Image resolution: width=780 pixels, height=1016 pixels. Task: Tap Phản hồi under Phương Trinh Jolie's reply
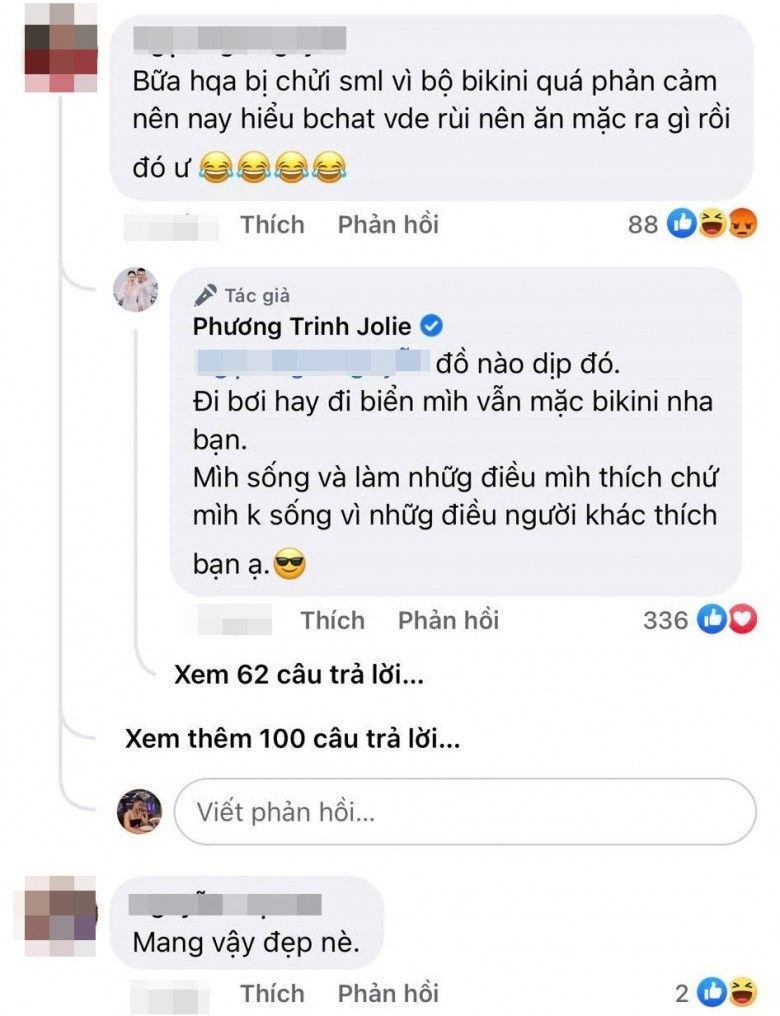pyautogui.click(x=448, y=621)
